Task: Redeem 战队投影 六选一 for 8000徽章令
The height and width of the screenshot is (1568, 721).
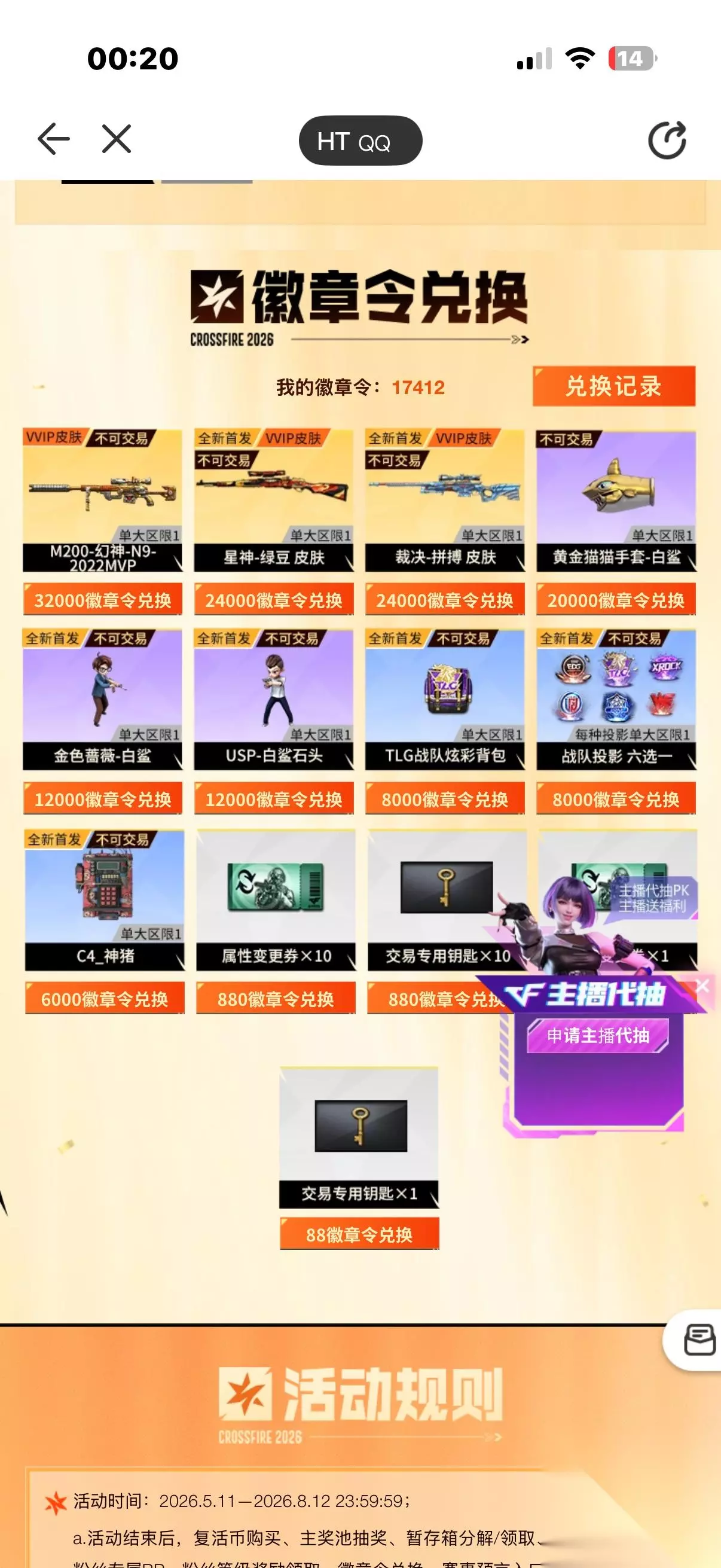Action: pyautogui.click(x=616, y=798)
